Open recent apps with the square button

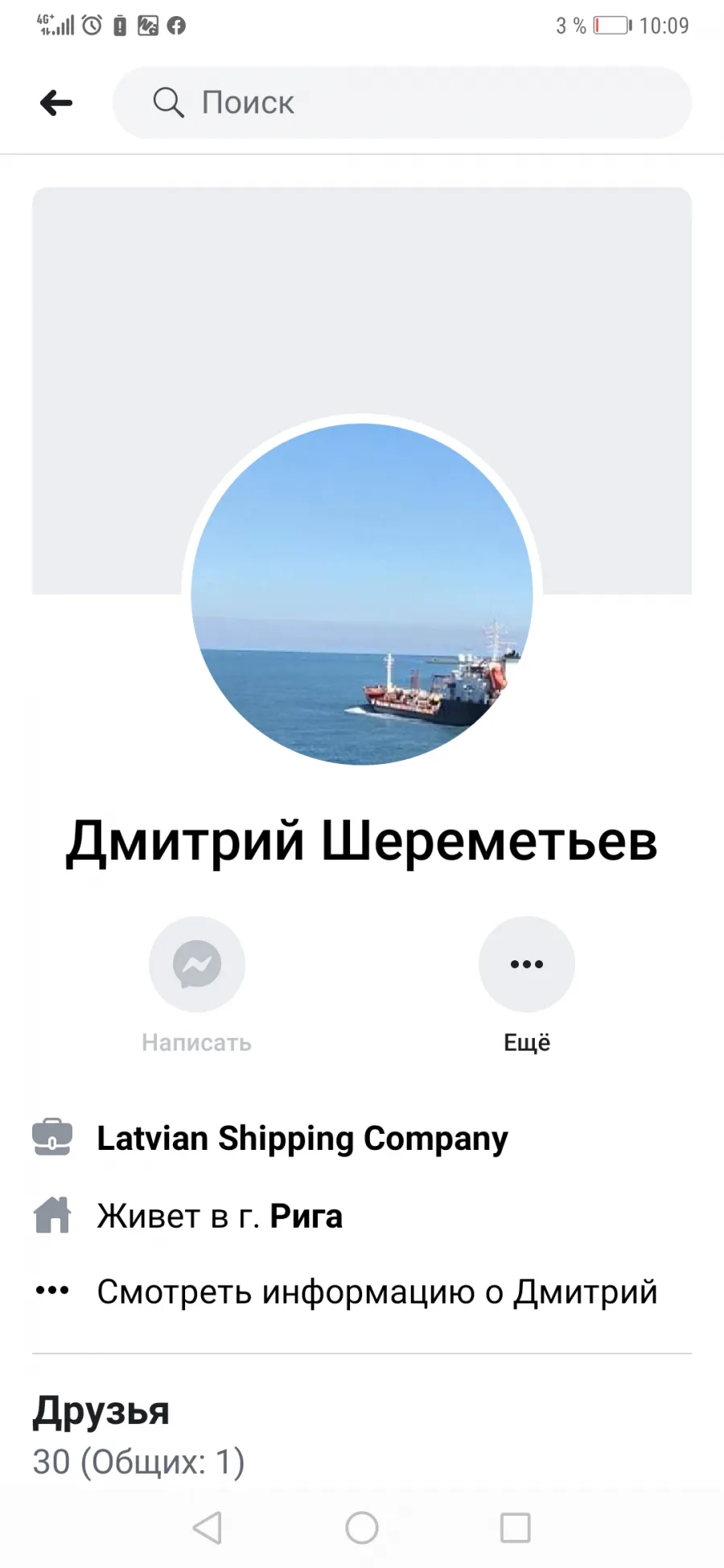click(x=515, y=1528)
